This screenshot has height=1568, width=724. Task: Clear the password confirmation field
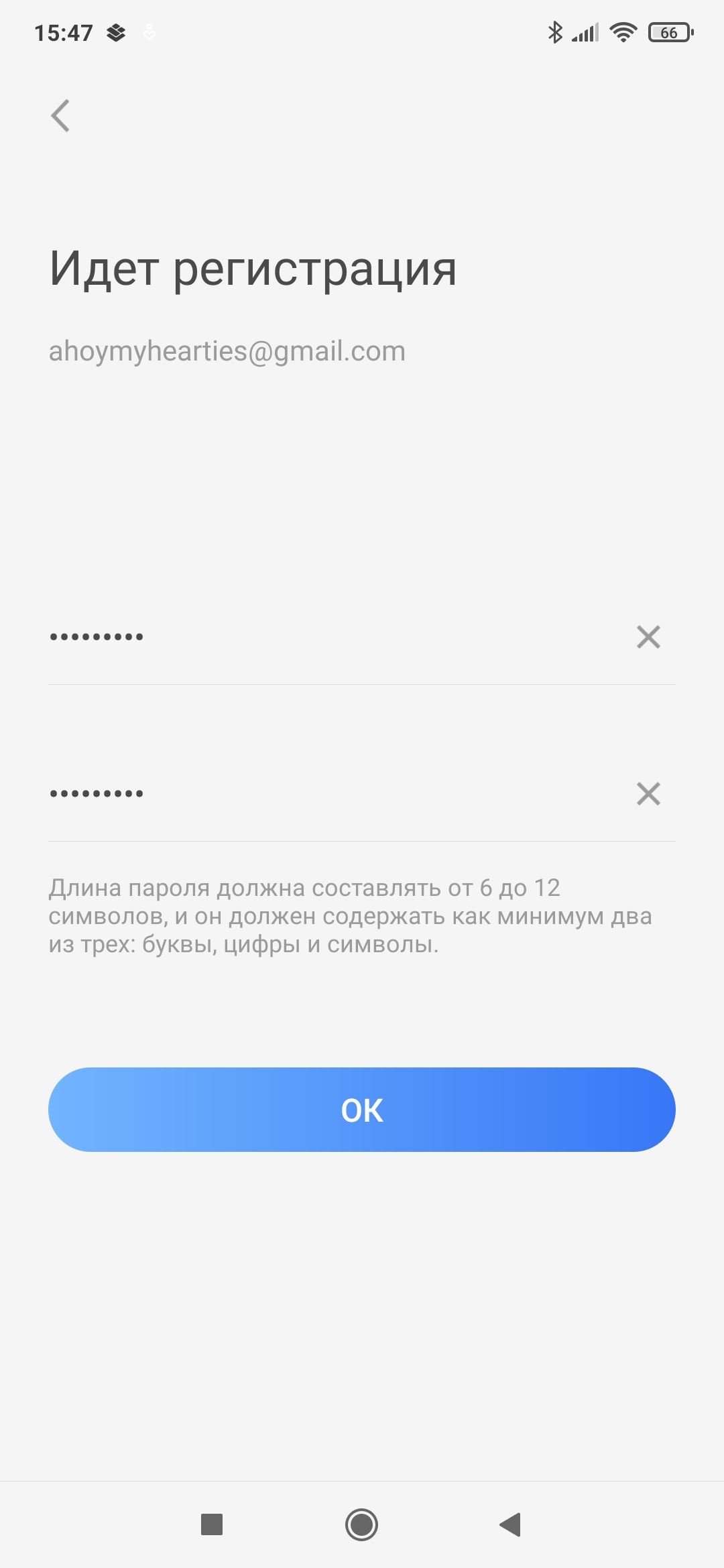(x=648, y=794)
